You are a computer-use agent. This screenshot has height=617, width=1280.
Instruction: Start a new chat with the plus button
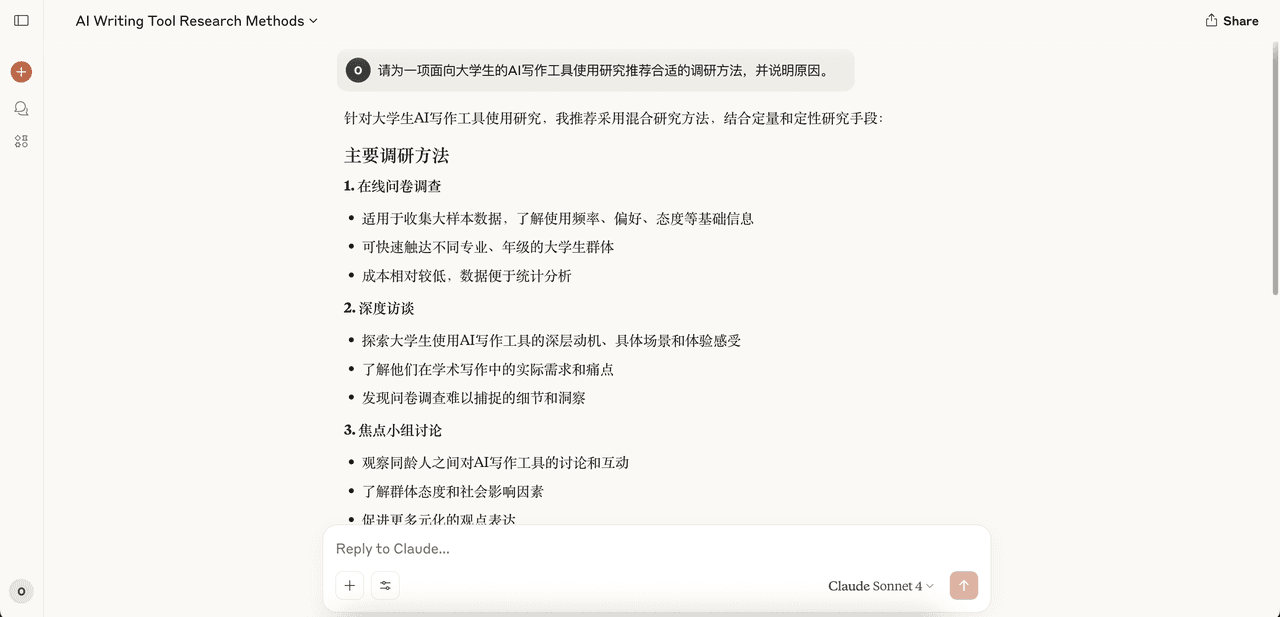point(21,72)
